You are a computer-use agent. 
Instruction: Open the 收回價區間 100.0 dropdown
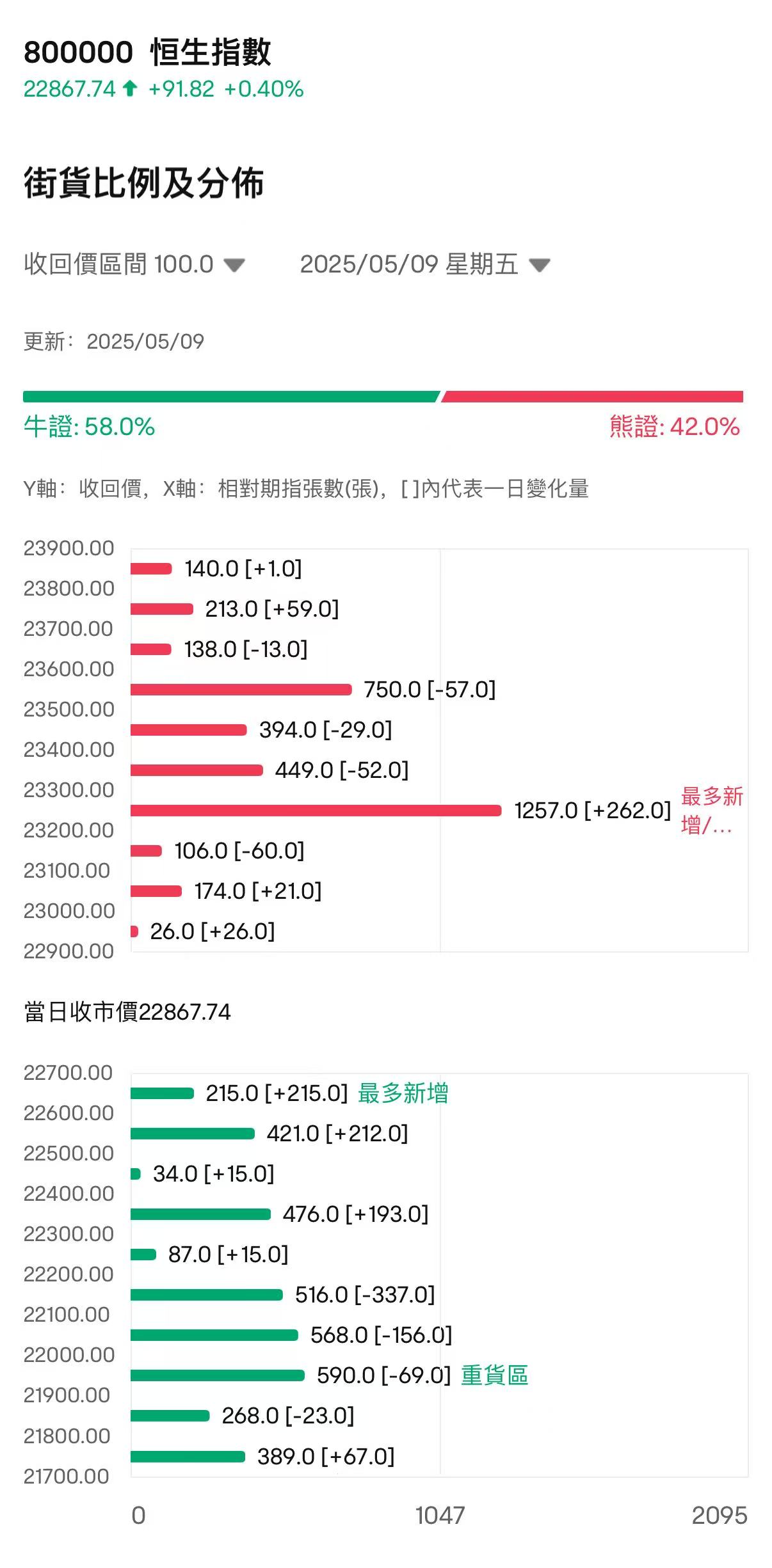tap(134, 264)
